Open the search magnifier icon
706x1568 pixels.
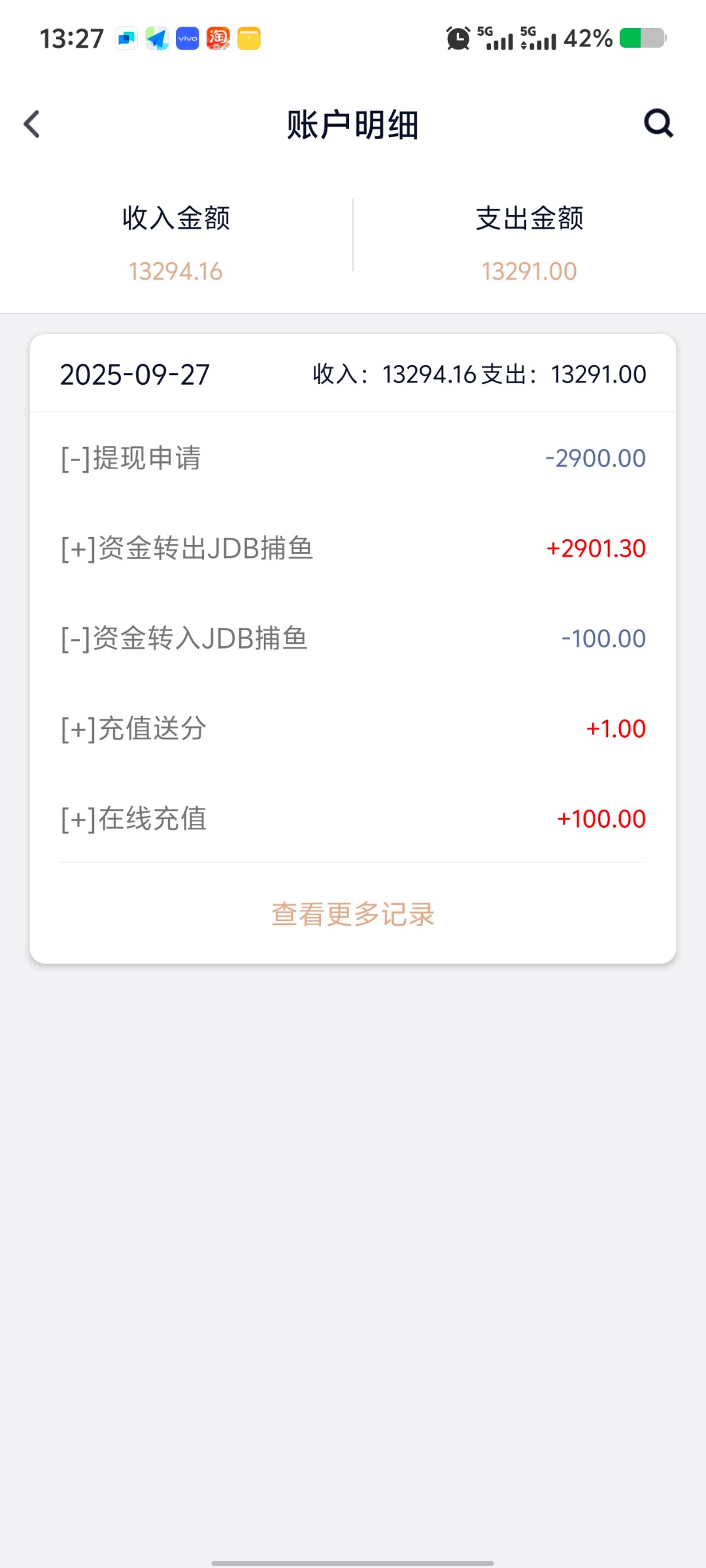point(658,123)
